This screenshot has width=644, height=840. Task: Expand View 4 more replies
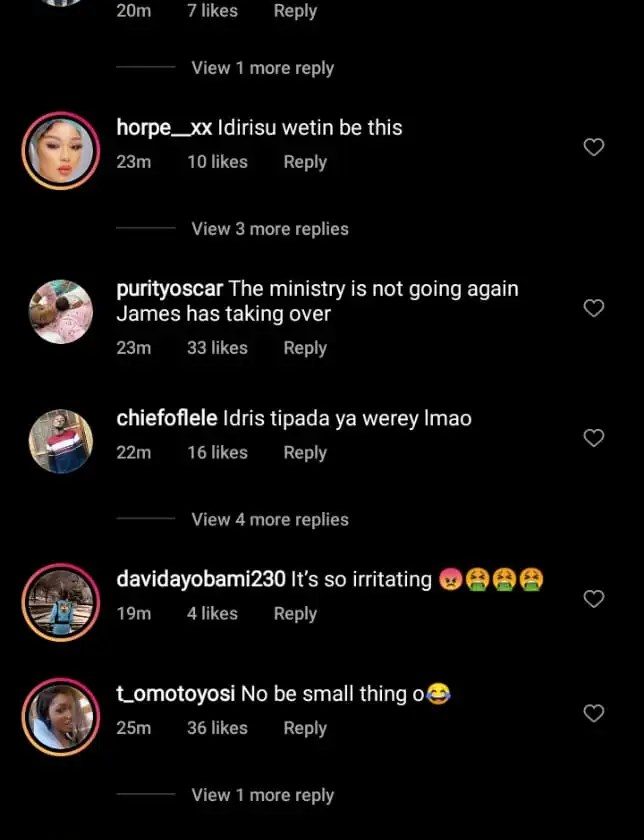click(x=270, y=520)
